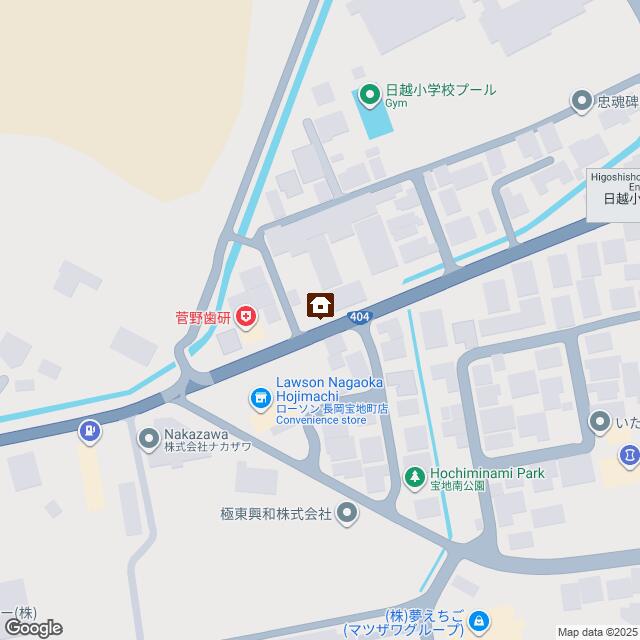This screenshot has width=640, height=640.
Task: Select the 忠魂碑 place marker
Action: 581,99
